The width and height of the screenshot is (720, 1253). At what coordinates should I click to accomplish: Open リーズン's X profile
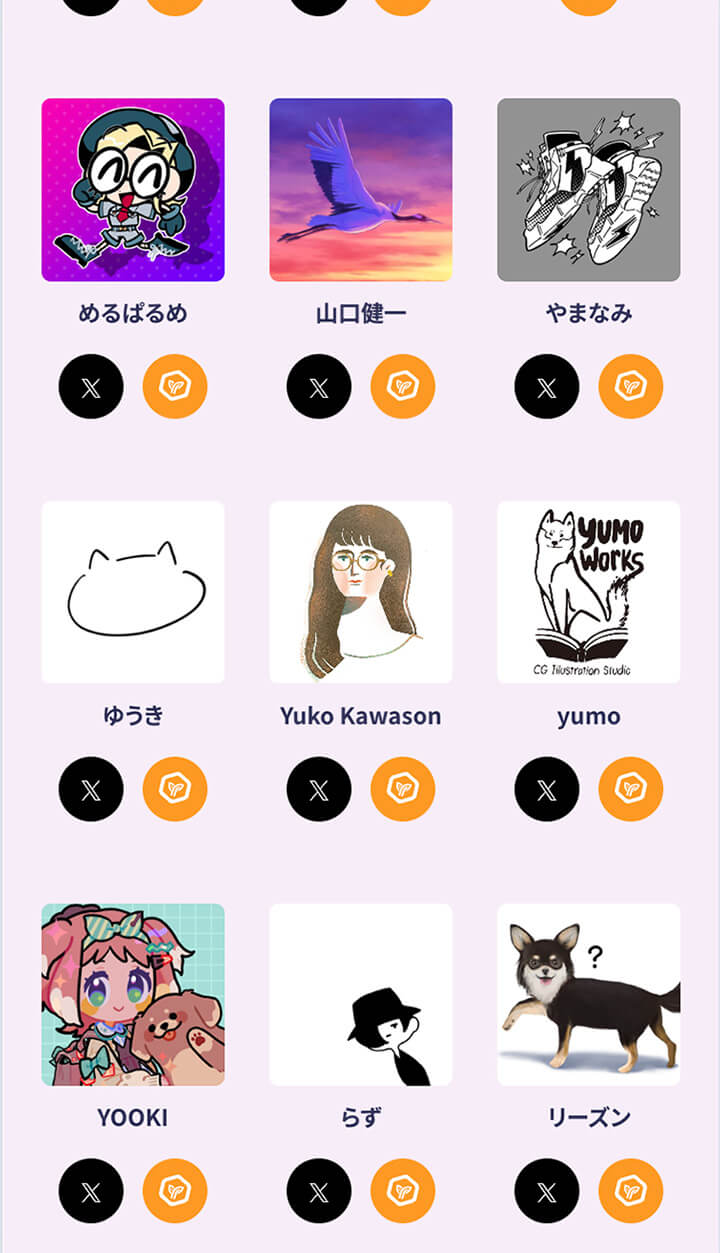coord(547,1191)
